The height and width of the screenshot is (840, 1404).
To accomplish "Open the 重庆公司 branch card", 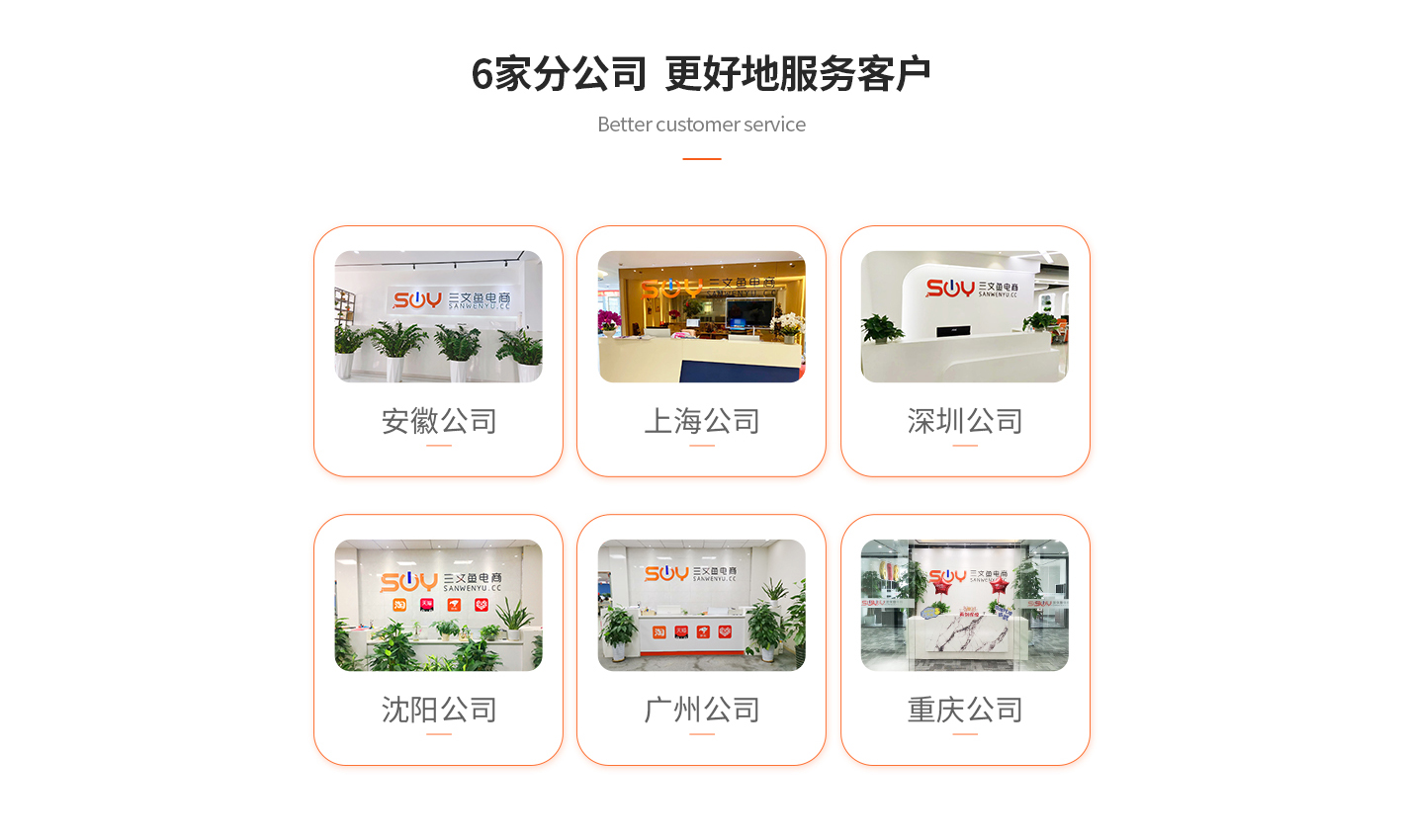I will (965, 639).
